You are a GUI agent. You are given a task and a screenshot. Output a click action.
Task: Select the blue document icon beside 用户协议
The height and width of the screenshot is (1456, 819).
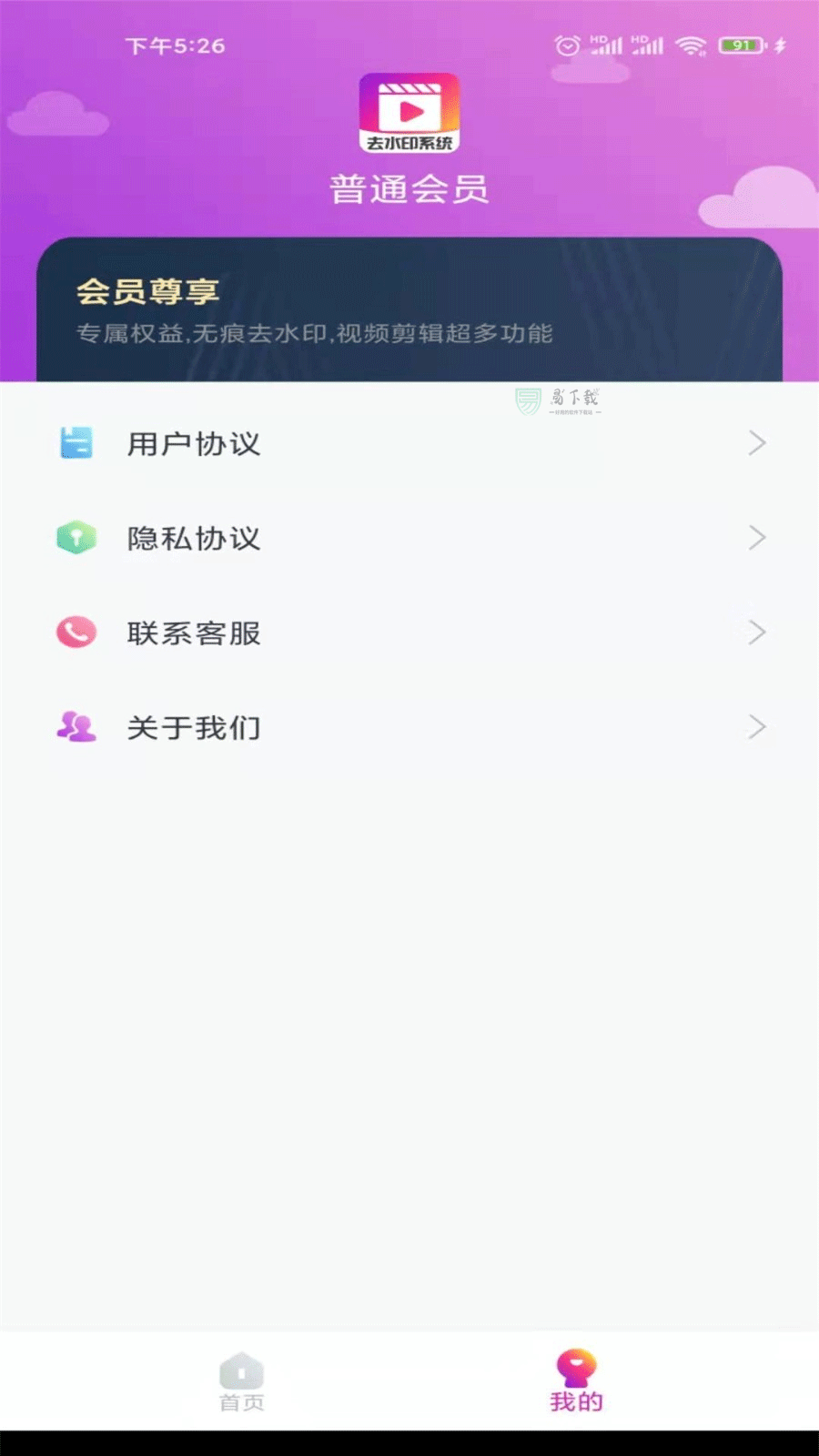[x=77, y=444]
